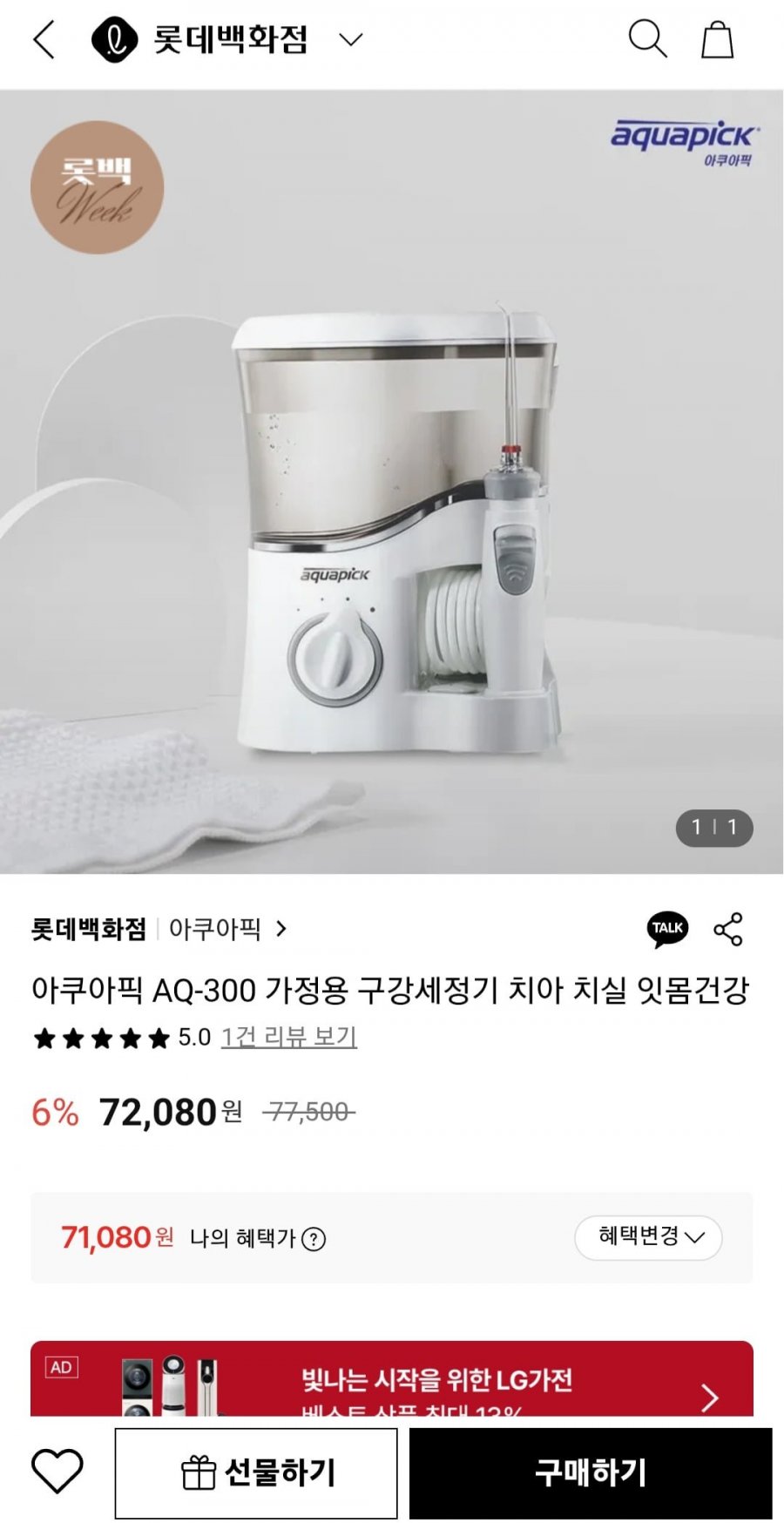The height and width of the screenshot is (1523, 784).
Task: Open the search magnifier icon
Action: (x=647, y=39)
